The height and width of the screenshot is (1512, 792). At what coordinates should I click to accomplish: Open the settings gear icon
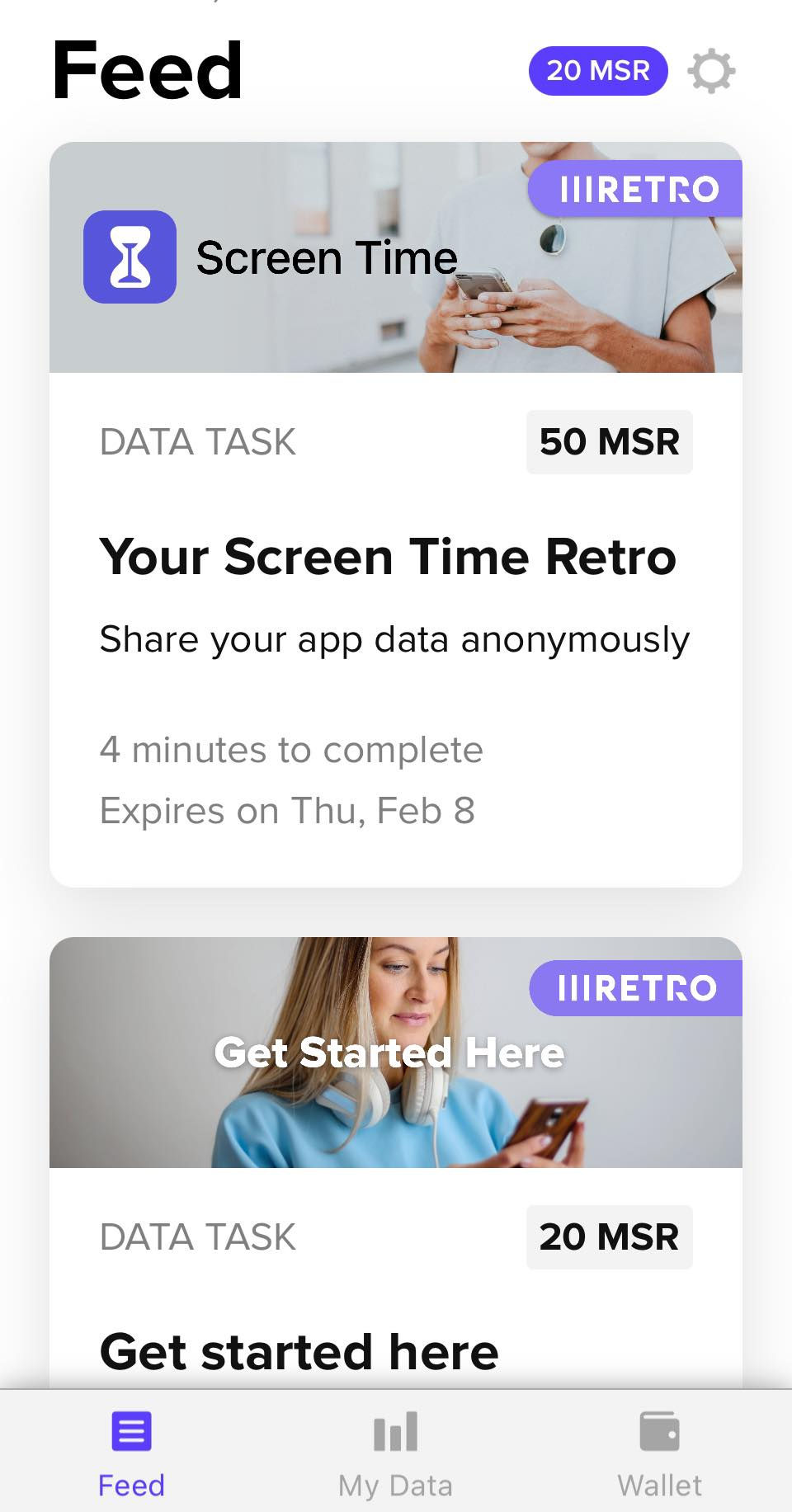[x=711, y=71]
